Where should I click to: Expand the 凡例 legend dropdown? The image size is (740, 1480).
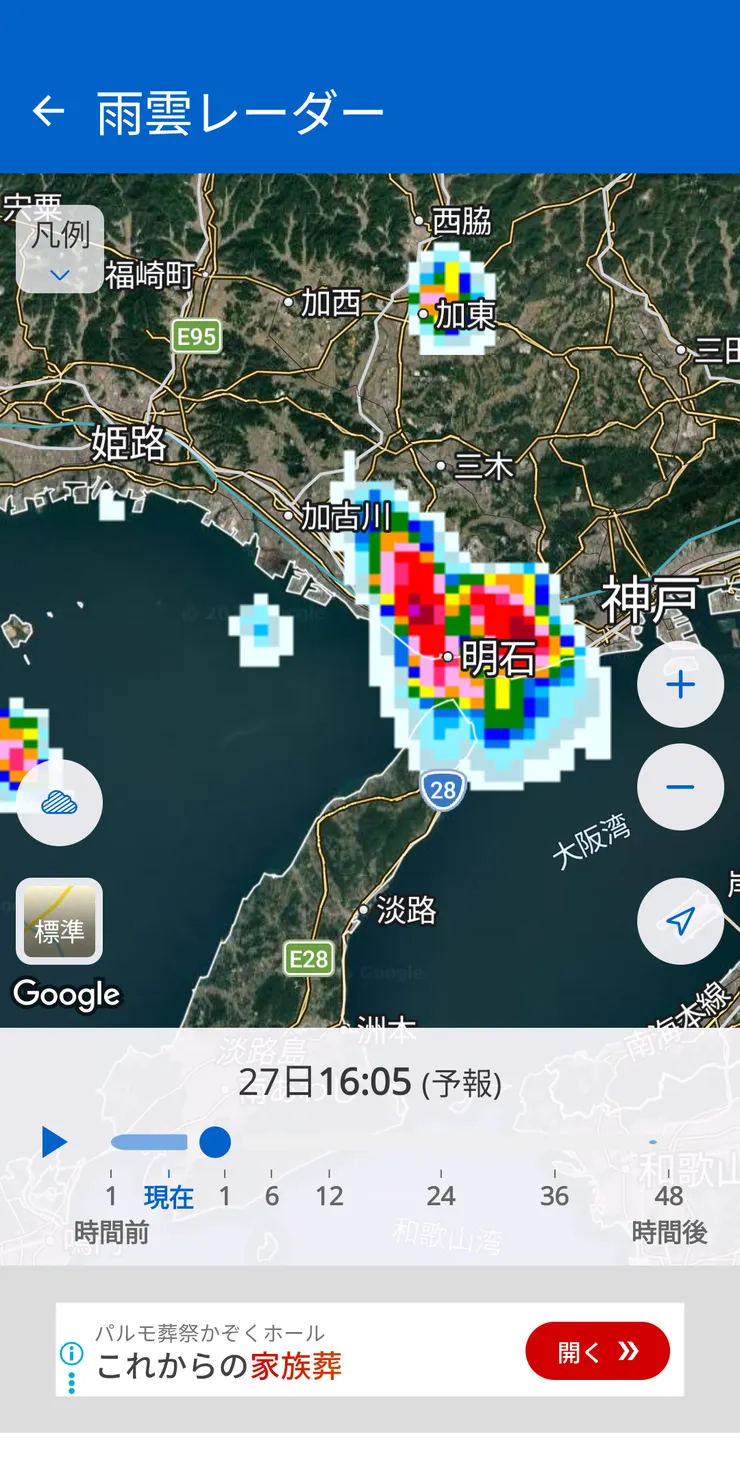coord(60,249)
